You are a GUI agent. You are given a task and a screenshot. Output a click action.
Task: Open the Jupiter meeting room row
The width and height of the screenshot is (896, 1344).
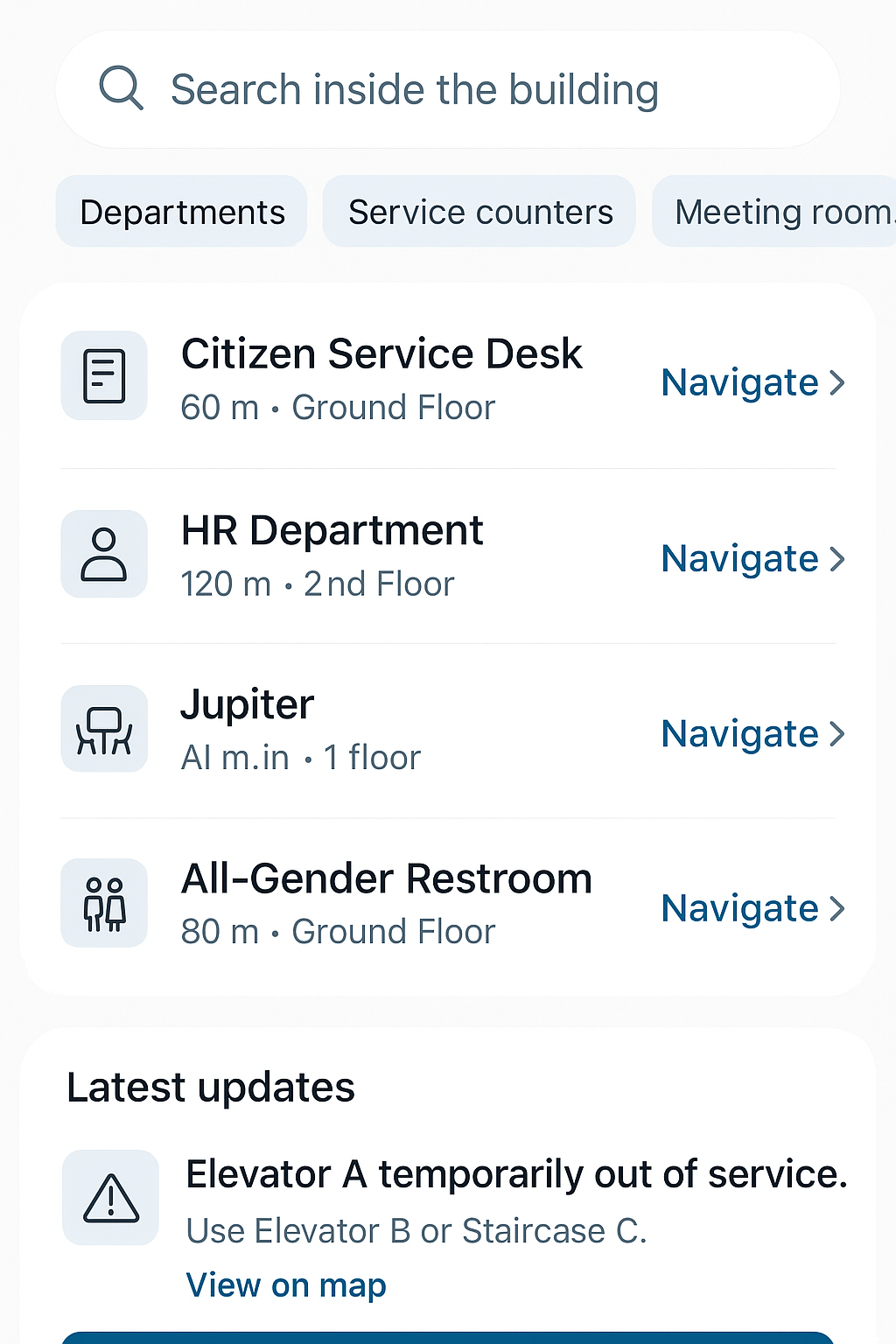pyautogui.click(x=300, y=730)
